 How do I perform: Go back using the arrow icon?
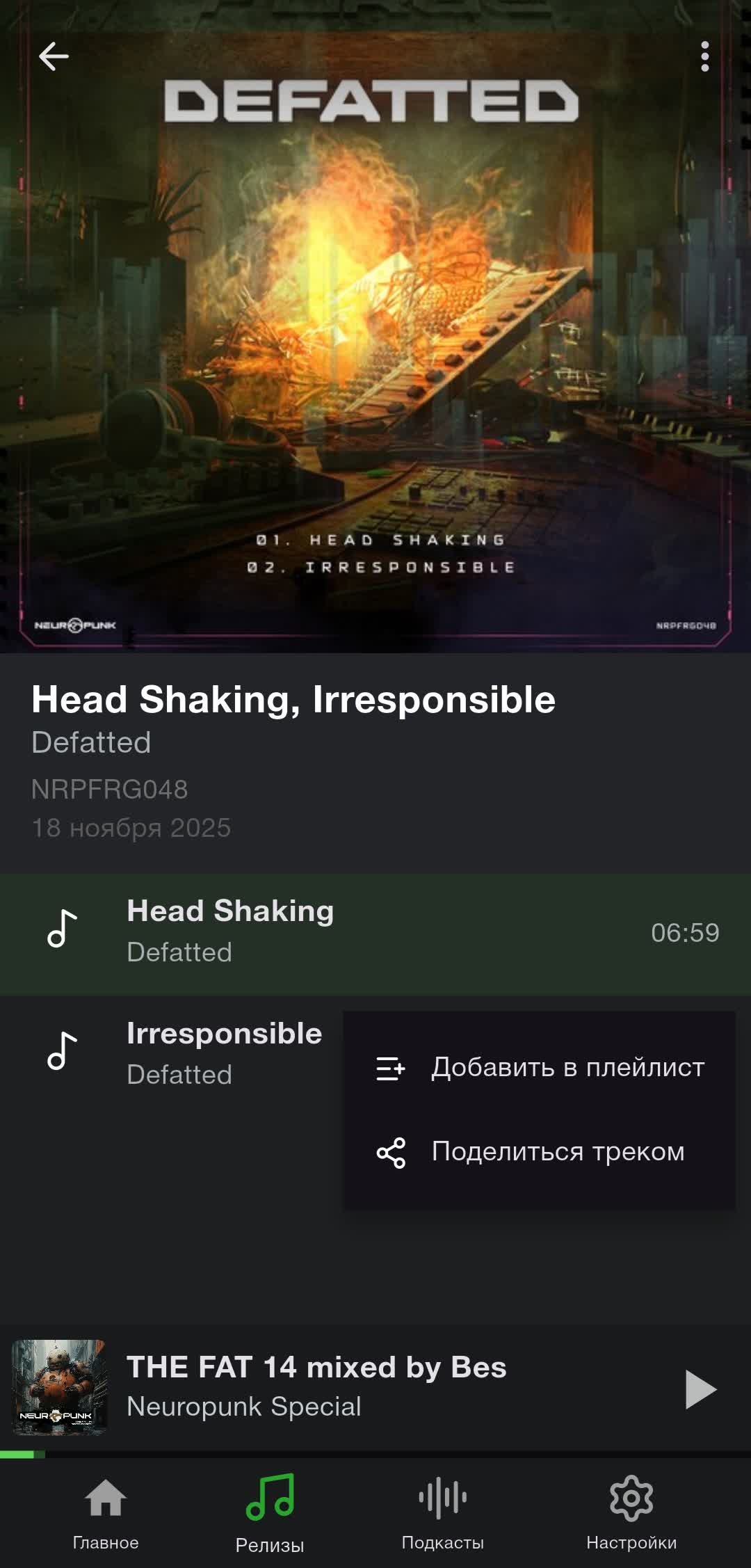[54, 56]
